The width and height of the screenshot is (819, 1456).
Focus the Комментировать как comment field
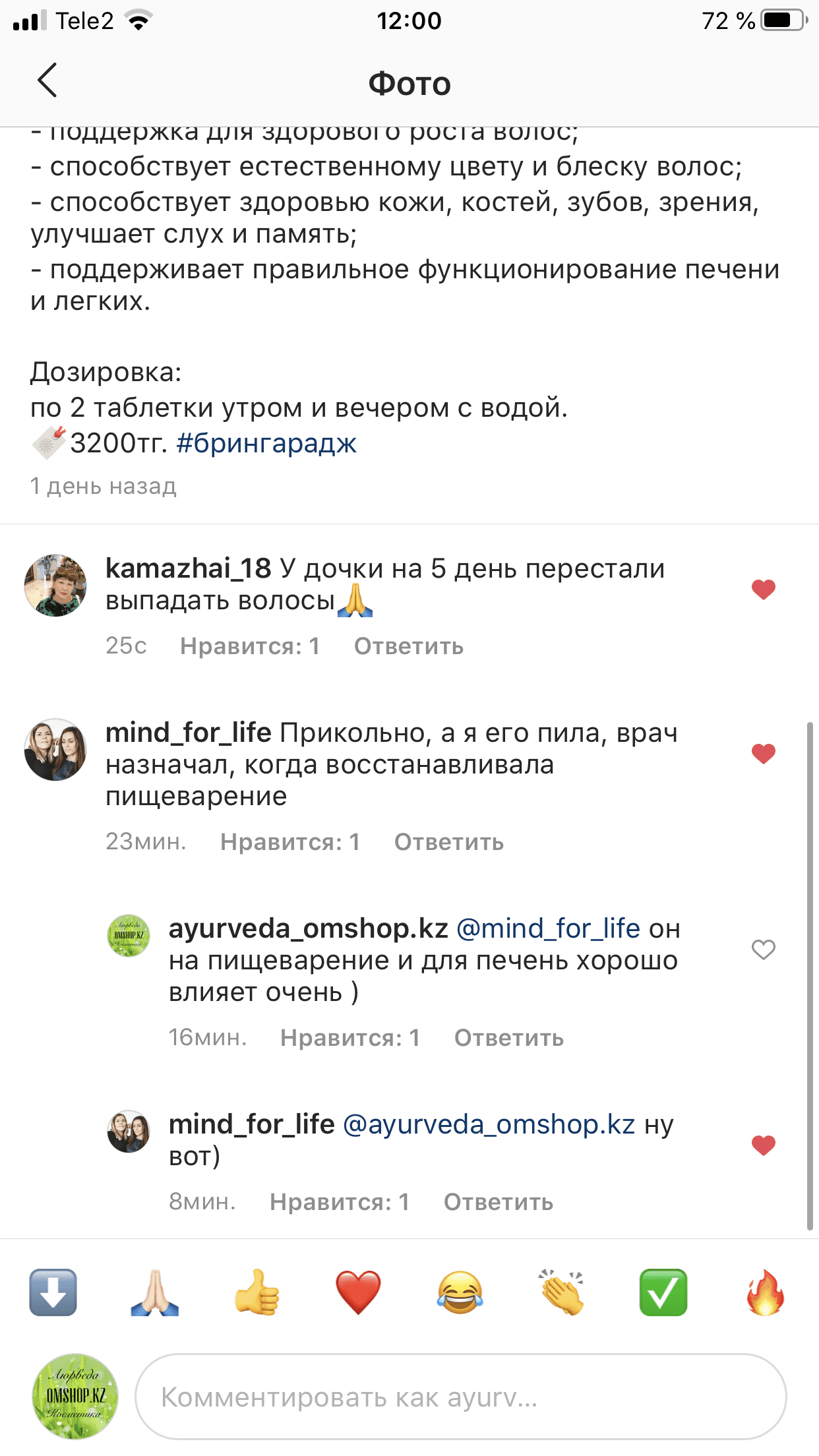click(x=460, y=1397)
